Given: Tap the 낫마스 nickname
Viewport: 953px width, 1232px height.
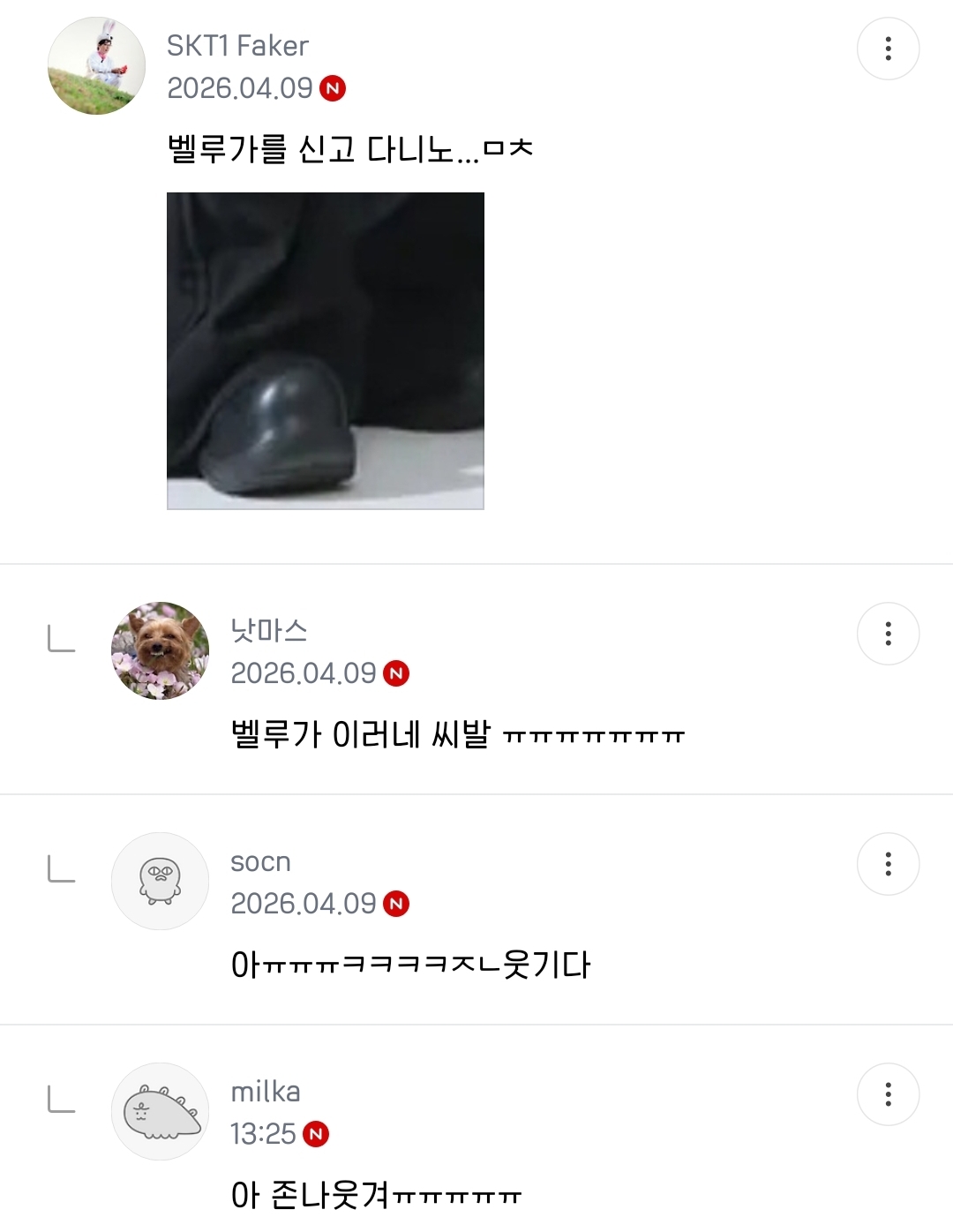Looking at the screenshot, I should click(269, 630).
